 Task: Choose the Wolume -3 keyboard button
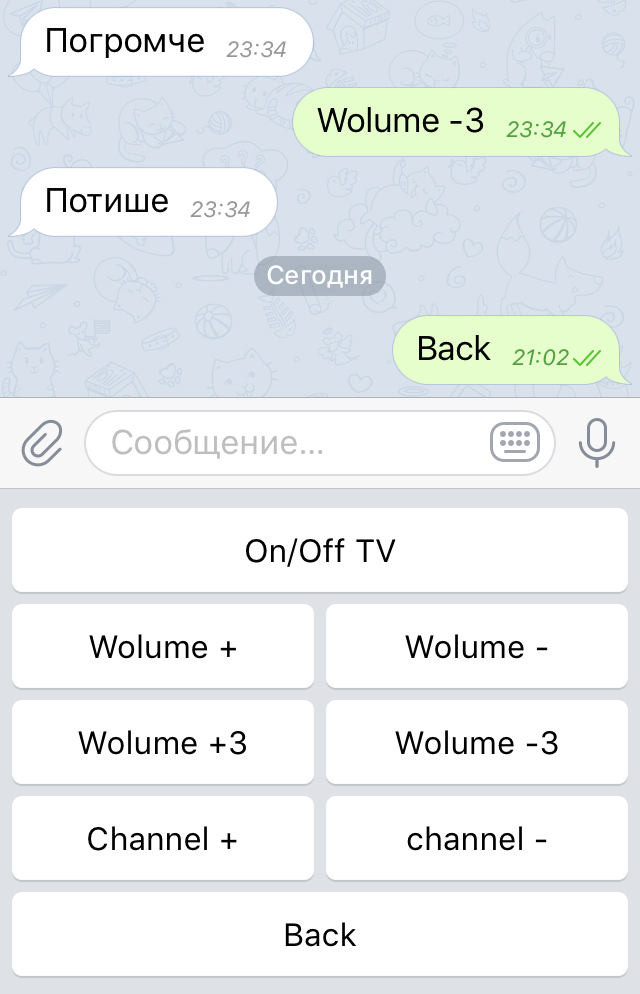[x=477, y=742]
